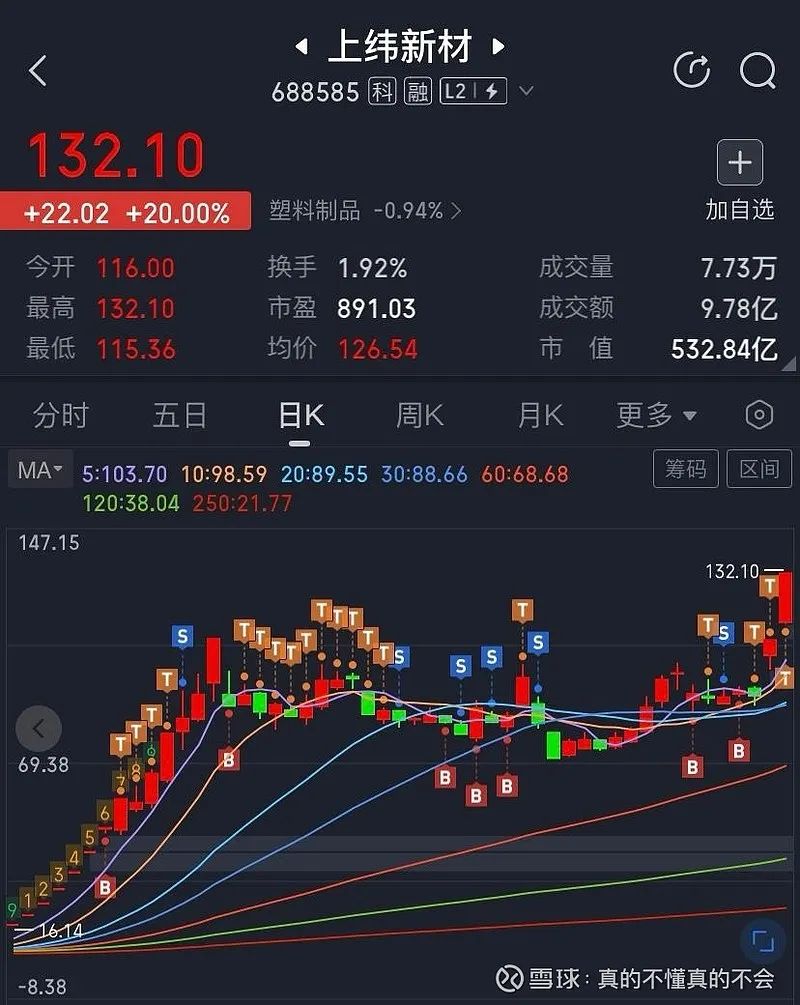
Task: Expand the chevron beside the L2 badge
Action: click(527, 92)
